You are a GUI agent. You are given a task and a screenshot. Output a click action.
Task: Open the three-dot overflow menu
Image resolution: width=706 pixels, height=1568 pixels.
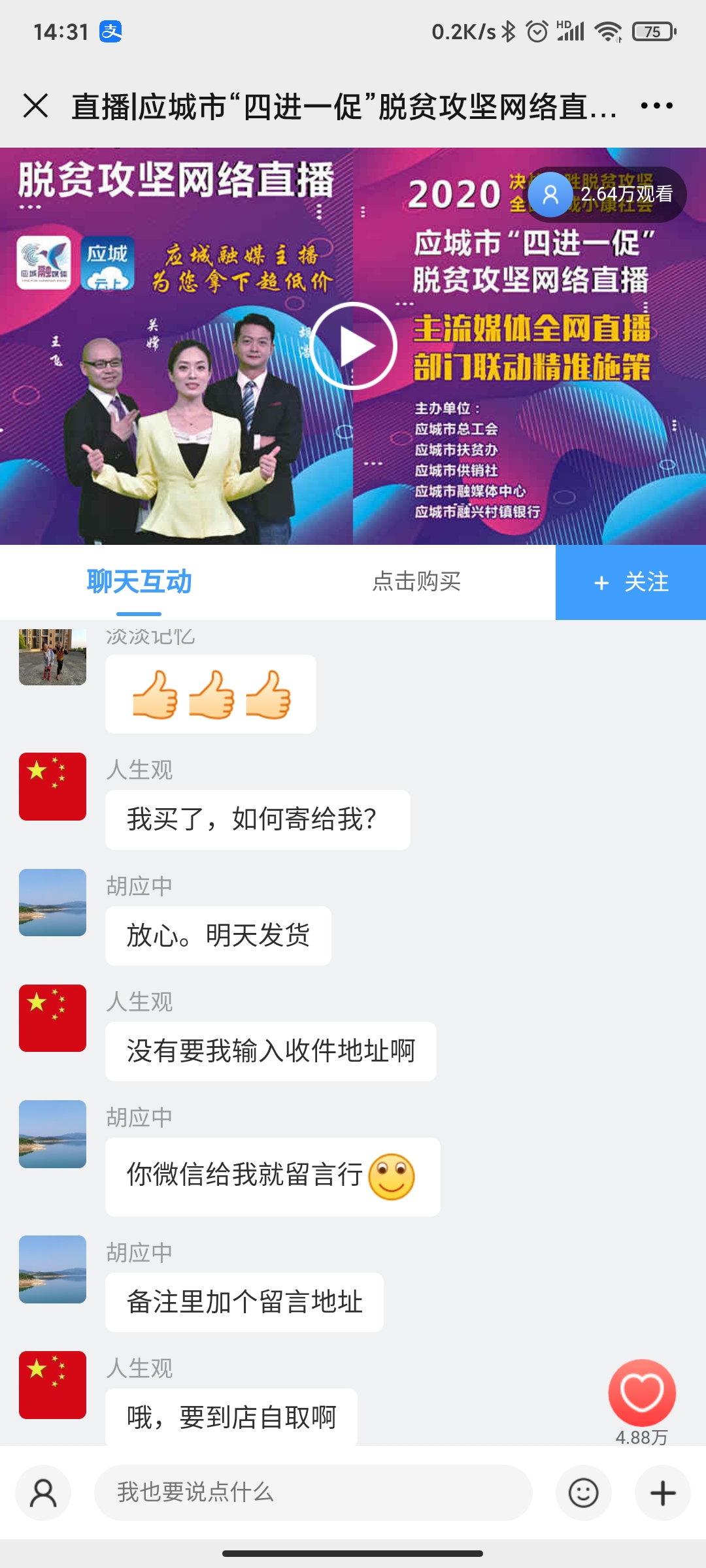tap(656, 106)
